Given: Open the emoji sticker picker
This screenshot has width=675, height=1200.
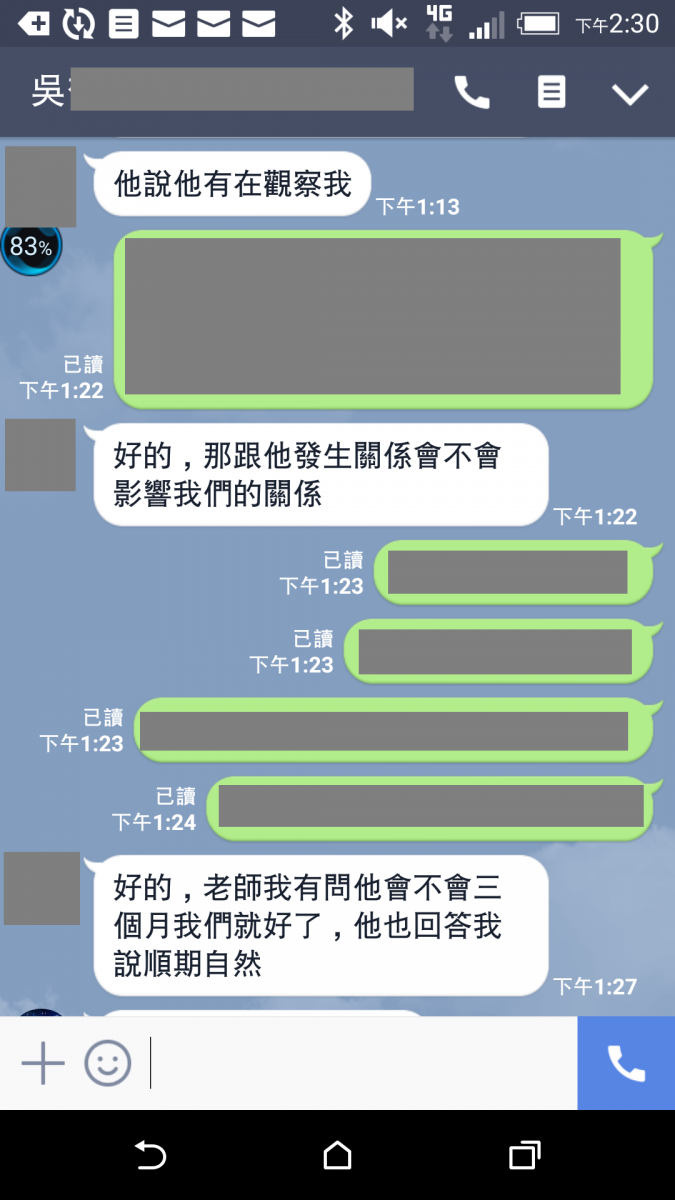Looking at the screenshot, I should (107, 1063).
